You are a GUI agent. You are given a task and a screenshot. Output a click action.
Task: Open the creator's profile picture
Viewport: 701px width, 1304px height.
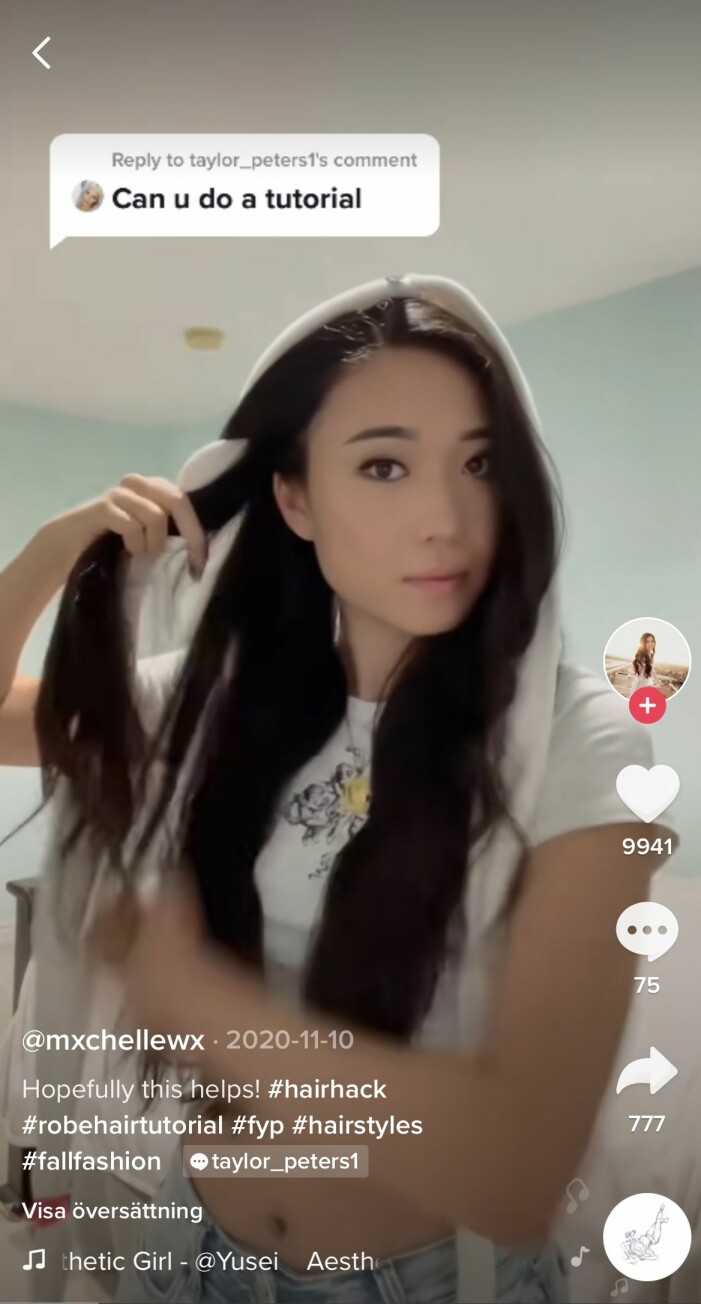pos(647,658)
